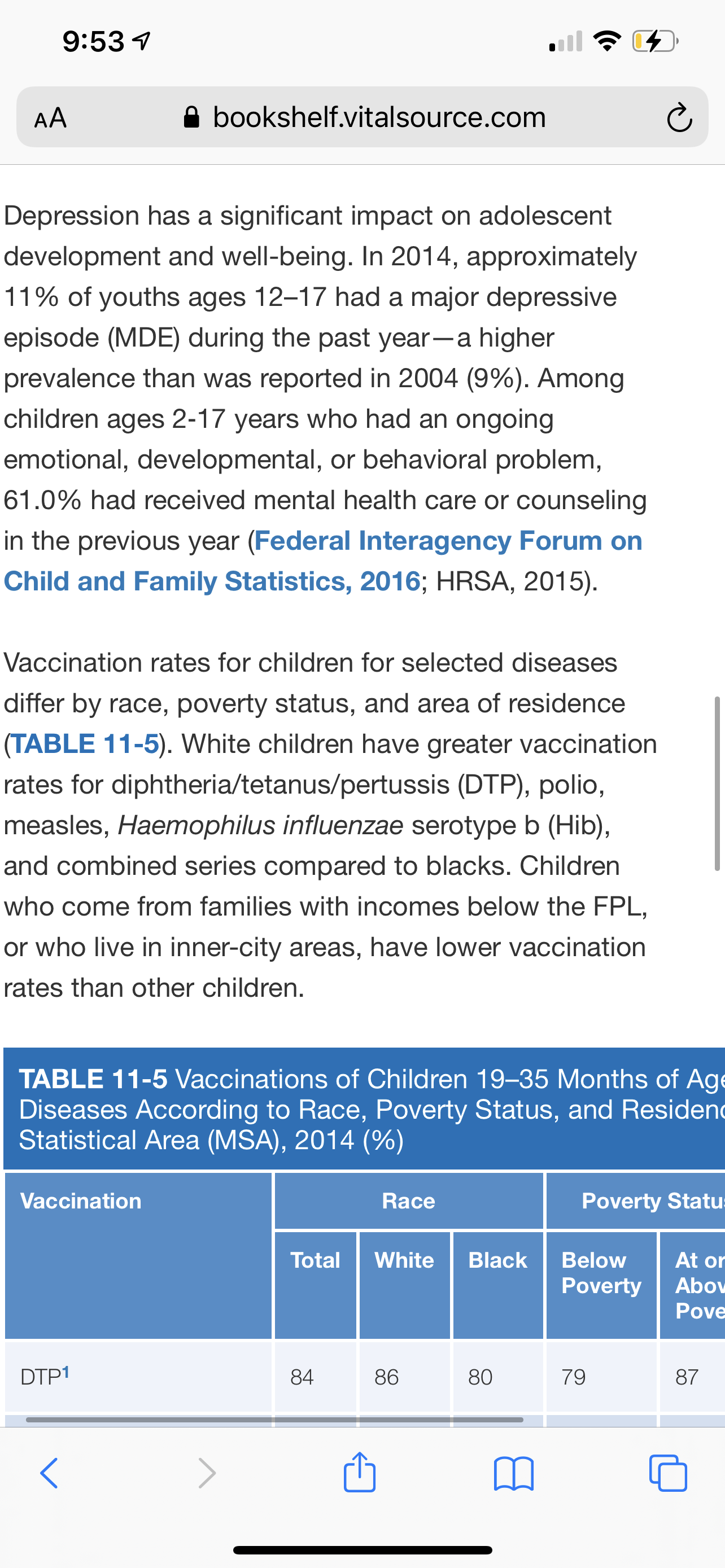Open the AA reader text options
Viewport: 725px width, 1568px height.
coord(50,117)
